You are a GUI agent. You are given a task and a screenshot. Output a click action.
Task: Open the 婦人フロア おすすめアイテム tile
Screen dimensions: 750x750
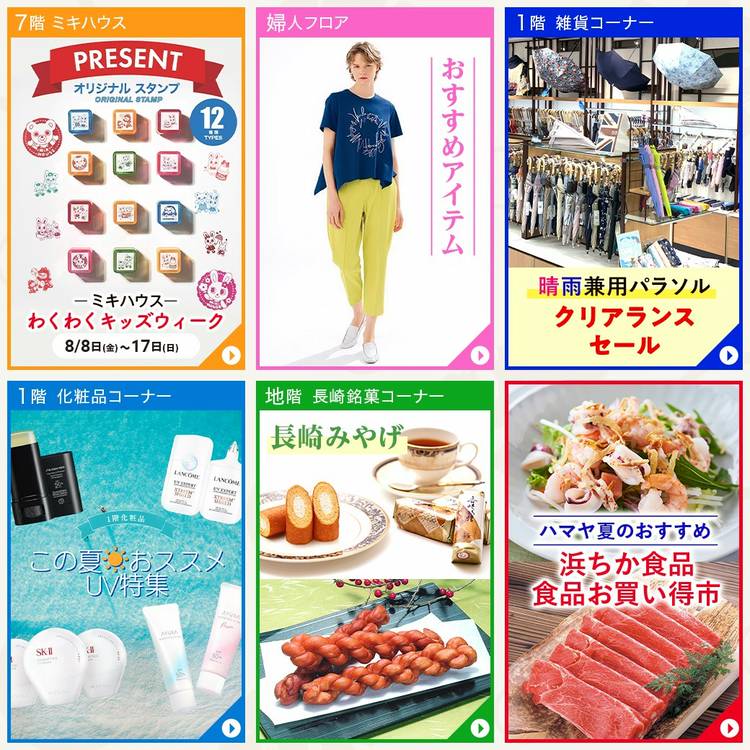point(375,190)
